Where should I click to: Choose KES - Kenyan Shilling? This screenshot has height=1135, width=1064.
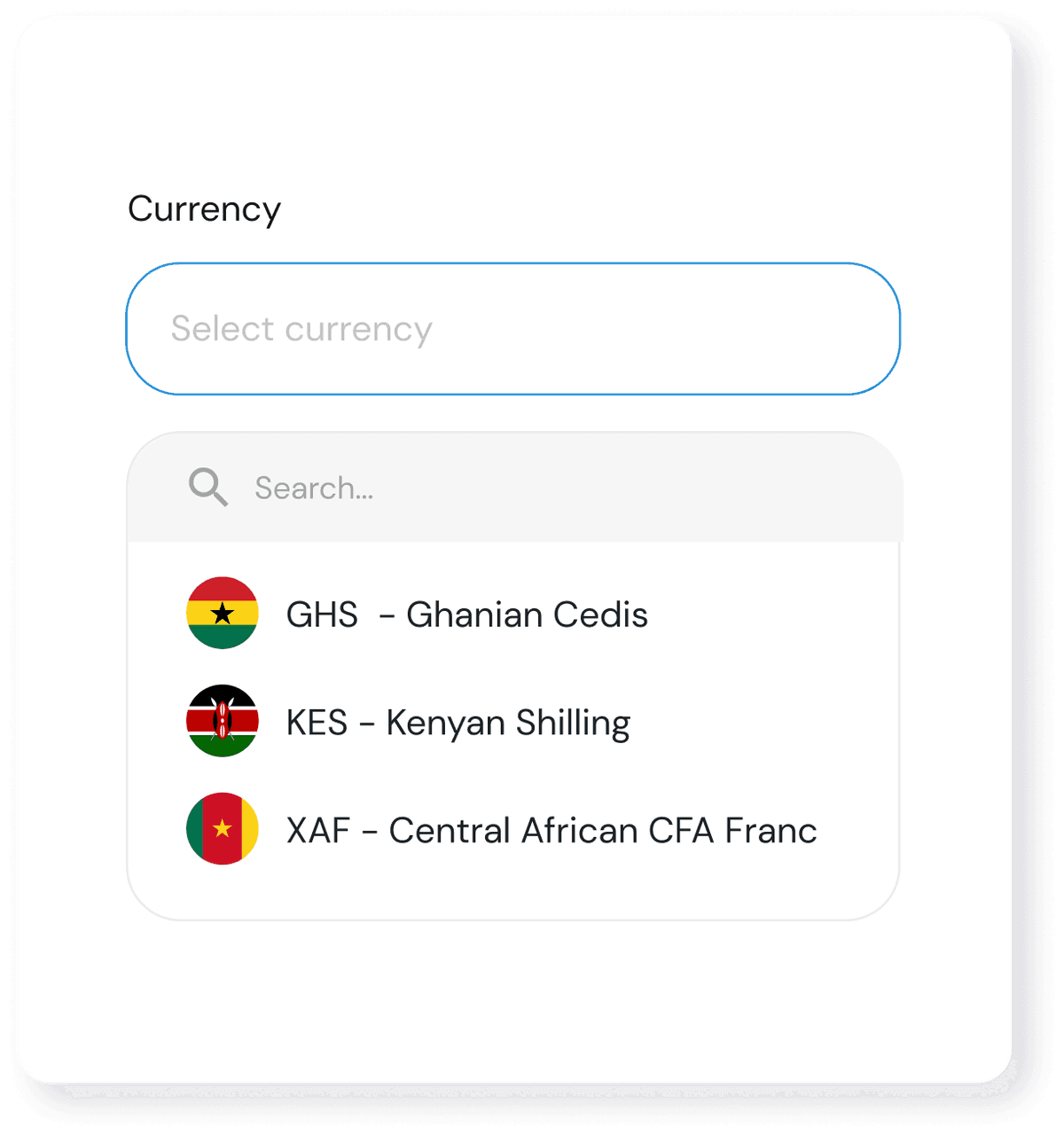pos(458,723)
